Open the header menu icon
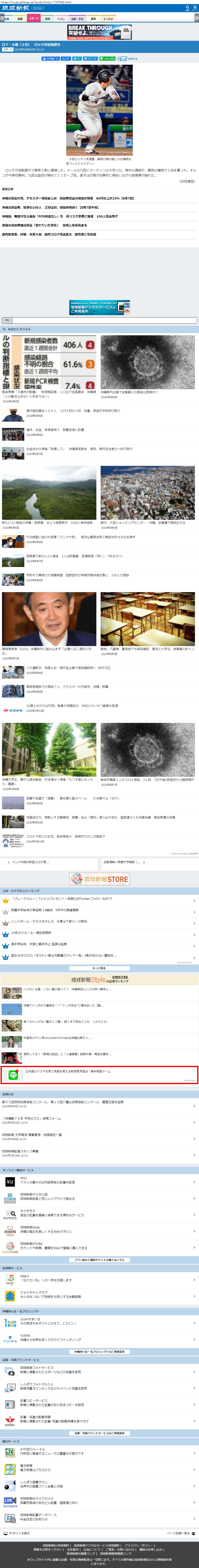 (x=195, y=8)
